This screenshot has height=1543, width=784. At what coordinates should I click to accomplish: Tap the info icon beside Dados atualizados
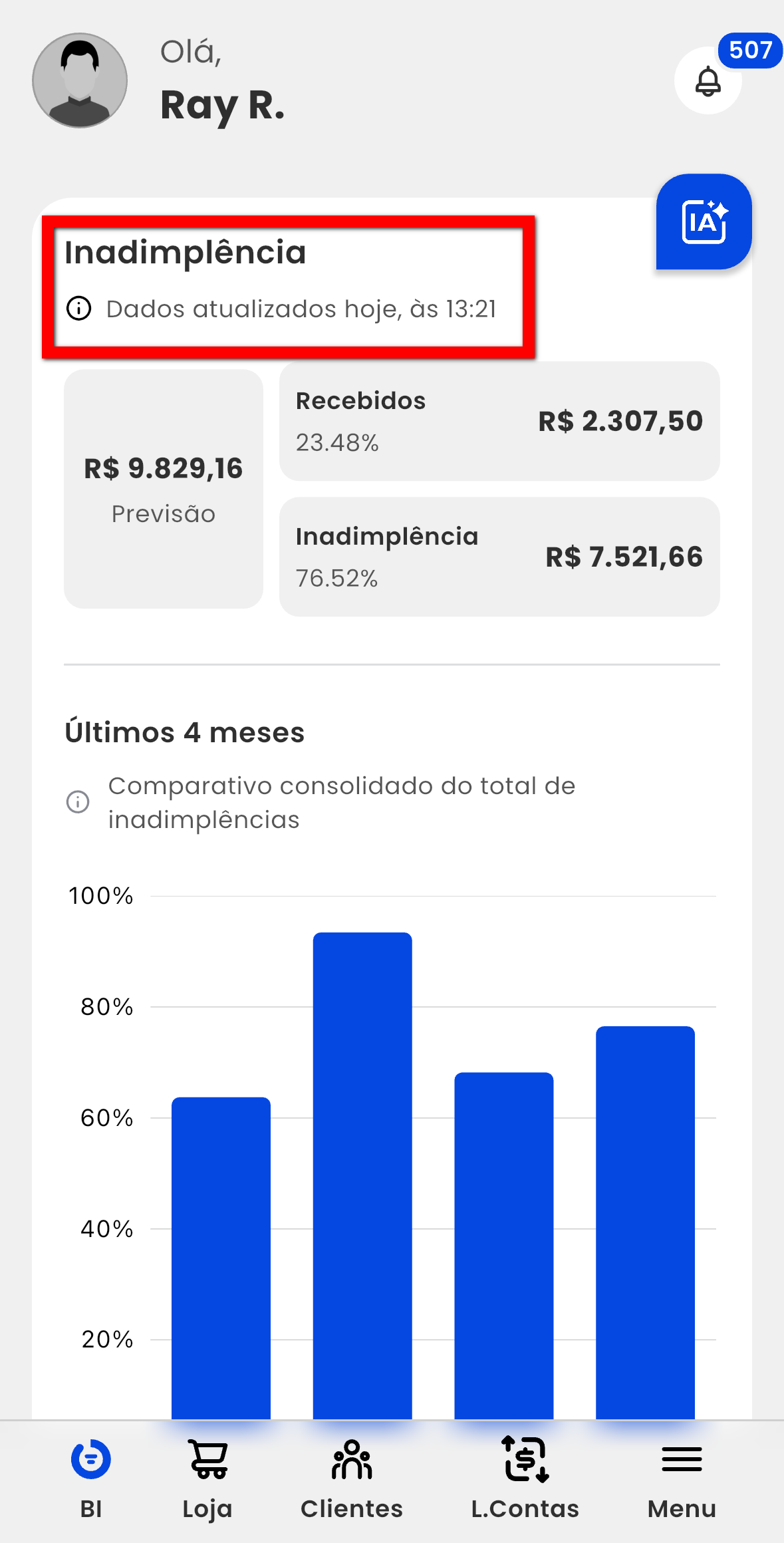79,309
